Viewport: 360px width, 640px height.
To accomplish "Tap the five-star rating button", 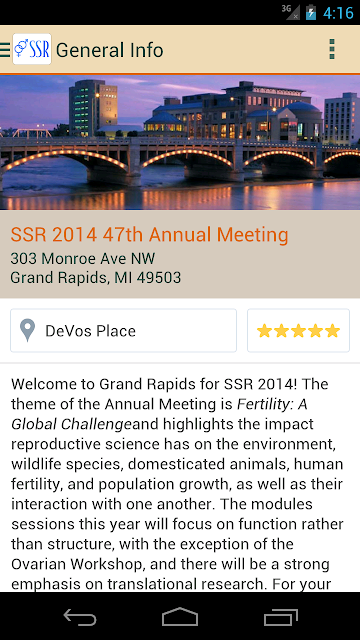I will tap(298, 330).
